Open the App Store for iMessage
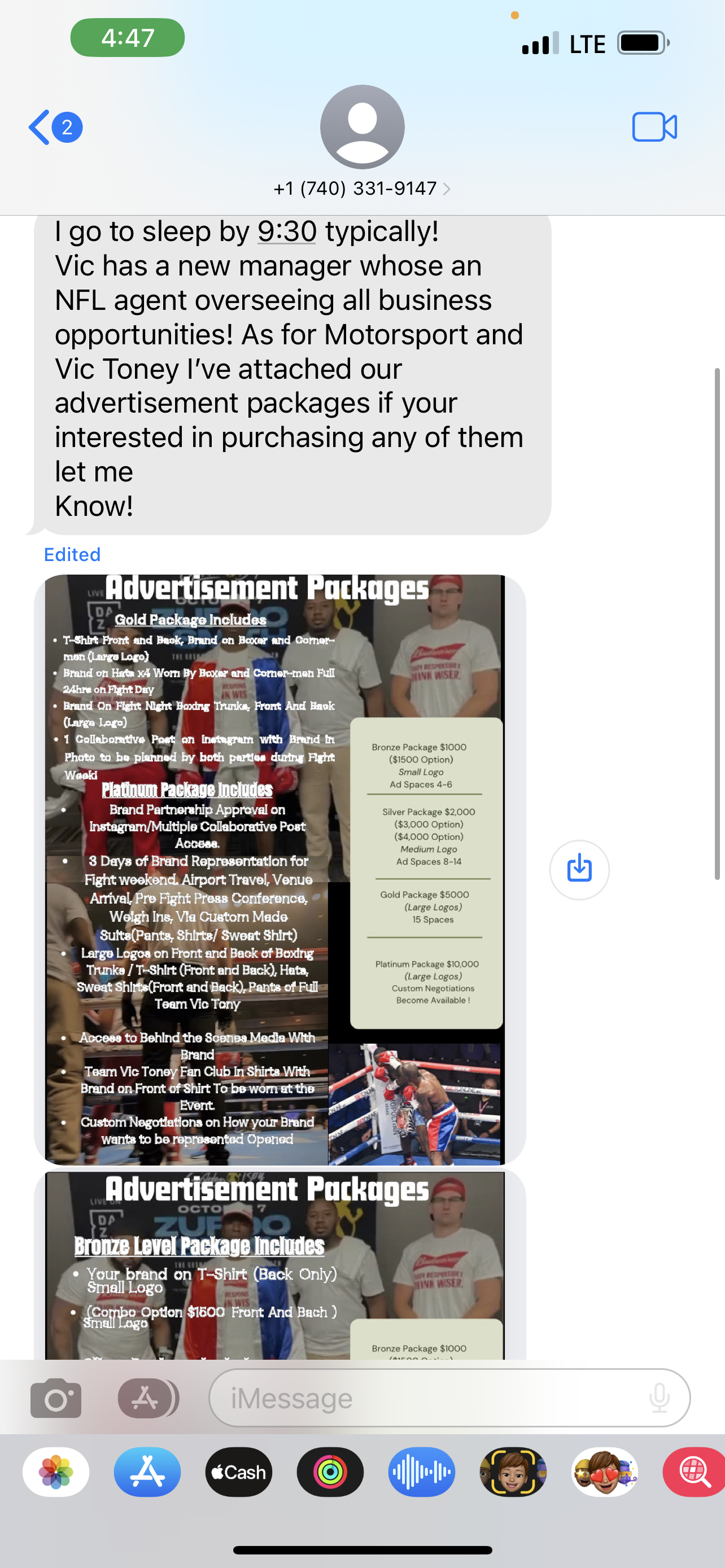Screen dimensions: 725x1568 pos(147,1472)
